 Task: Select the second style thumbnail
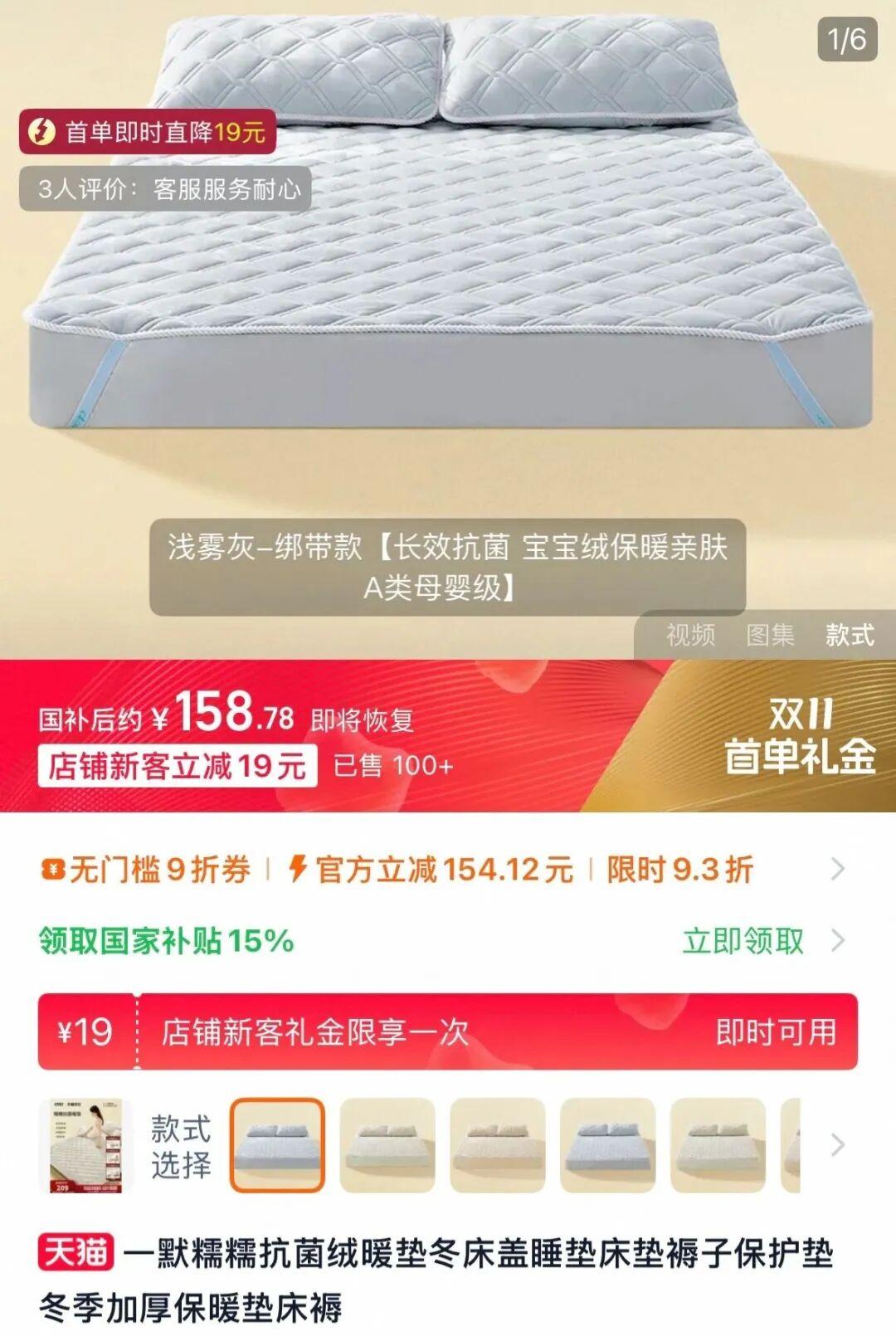[387, 1146]
